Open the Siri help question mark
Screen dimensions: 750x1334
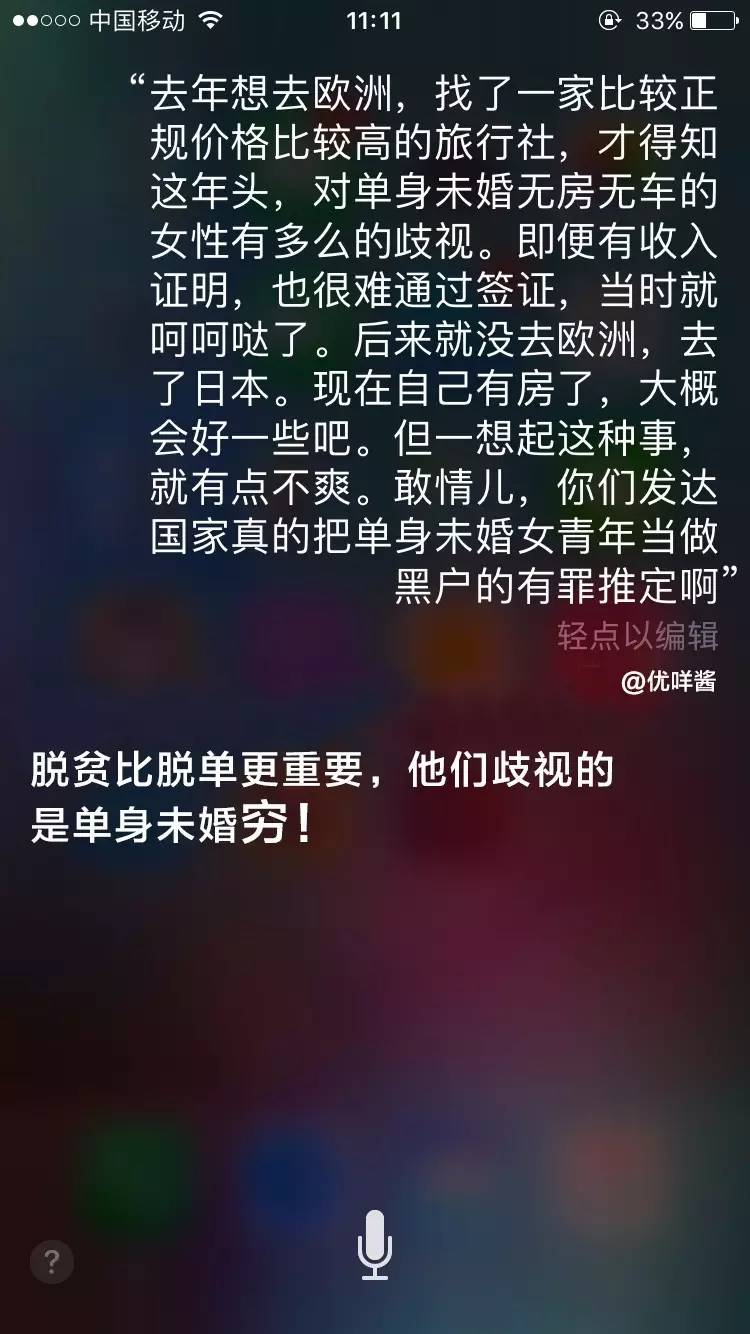[52, 1260]
